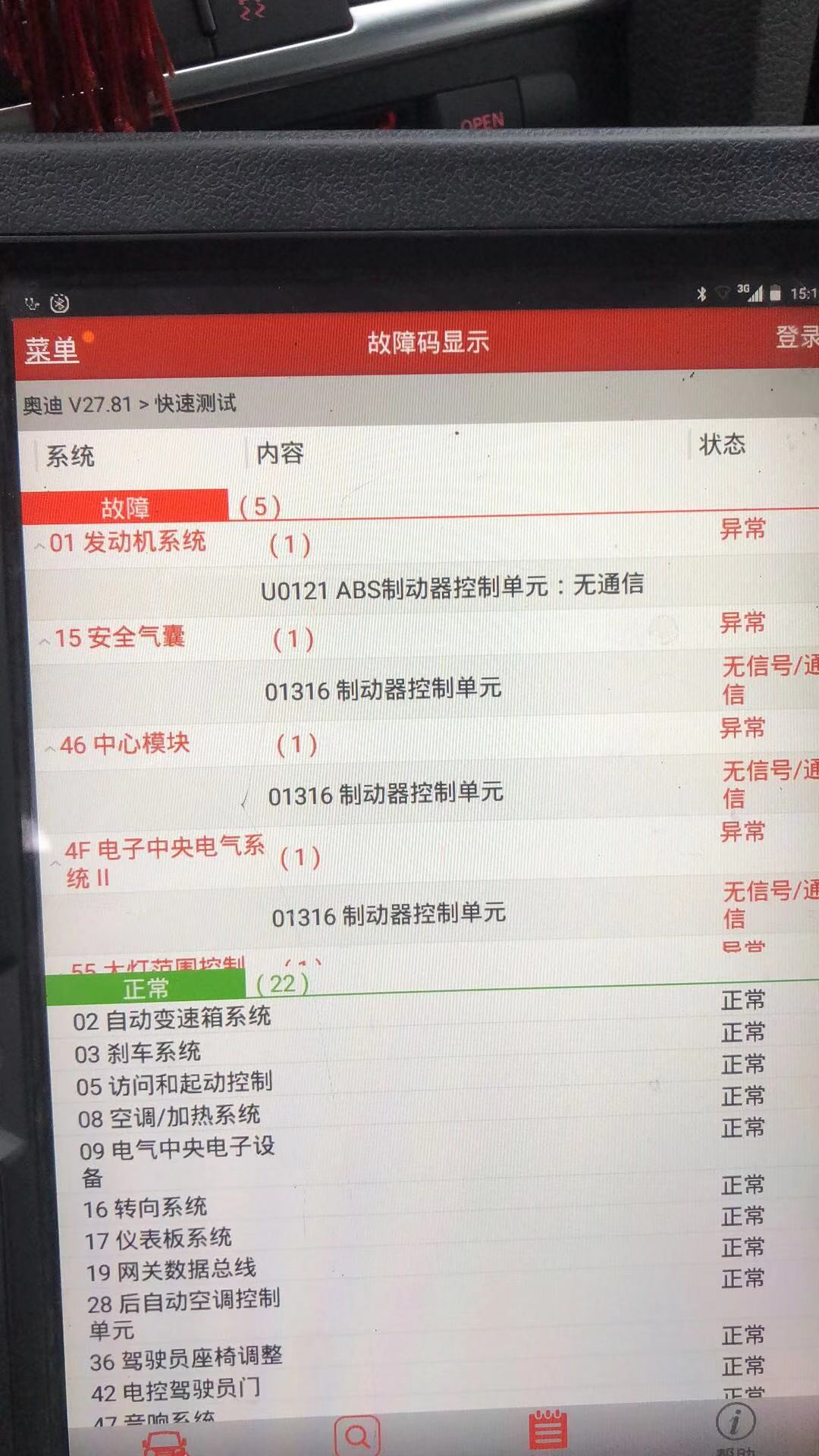Open 08 空调/加热系统
The image size is (819, 1456).
coord(169,1117)
